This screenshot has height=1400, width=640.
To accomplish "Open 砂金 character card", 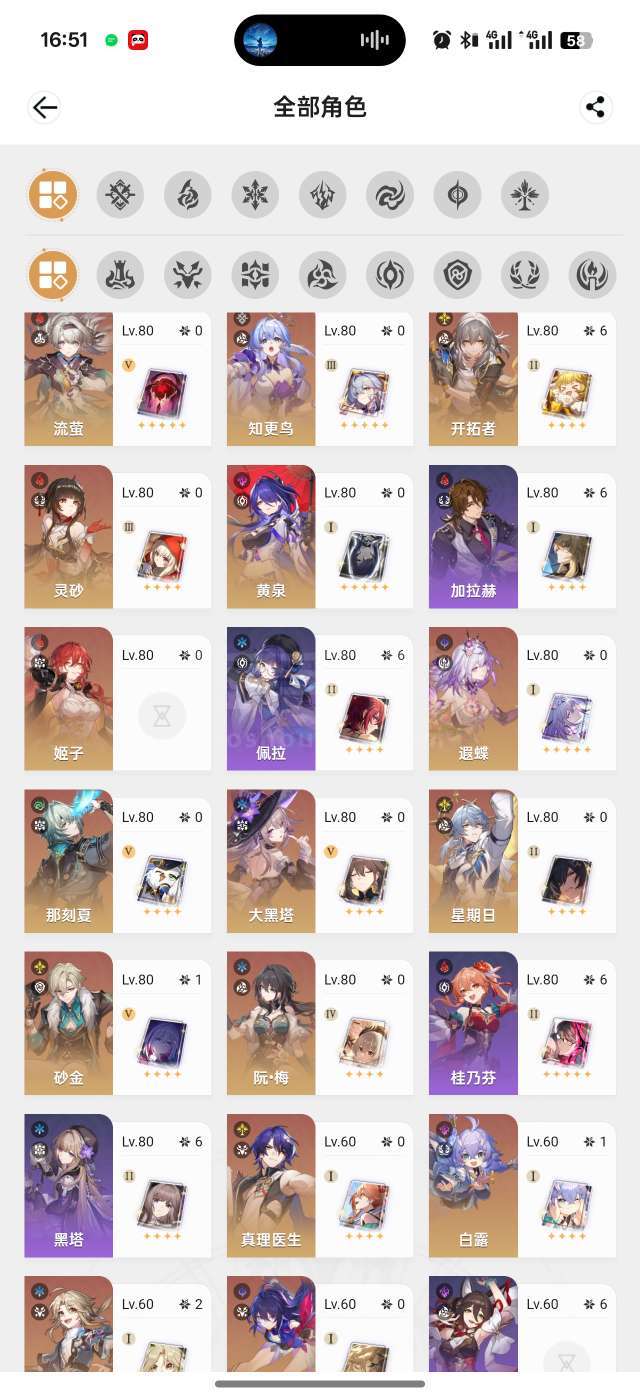I will point(117,1028).
